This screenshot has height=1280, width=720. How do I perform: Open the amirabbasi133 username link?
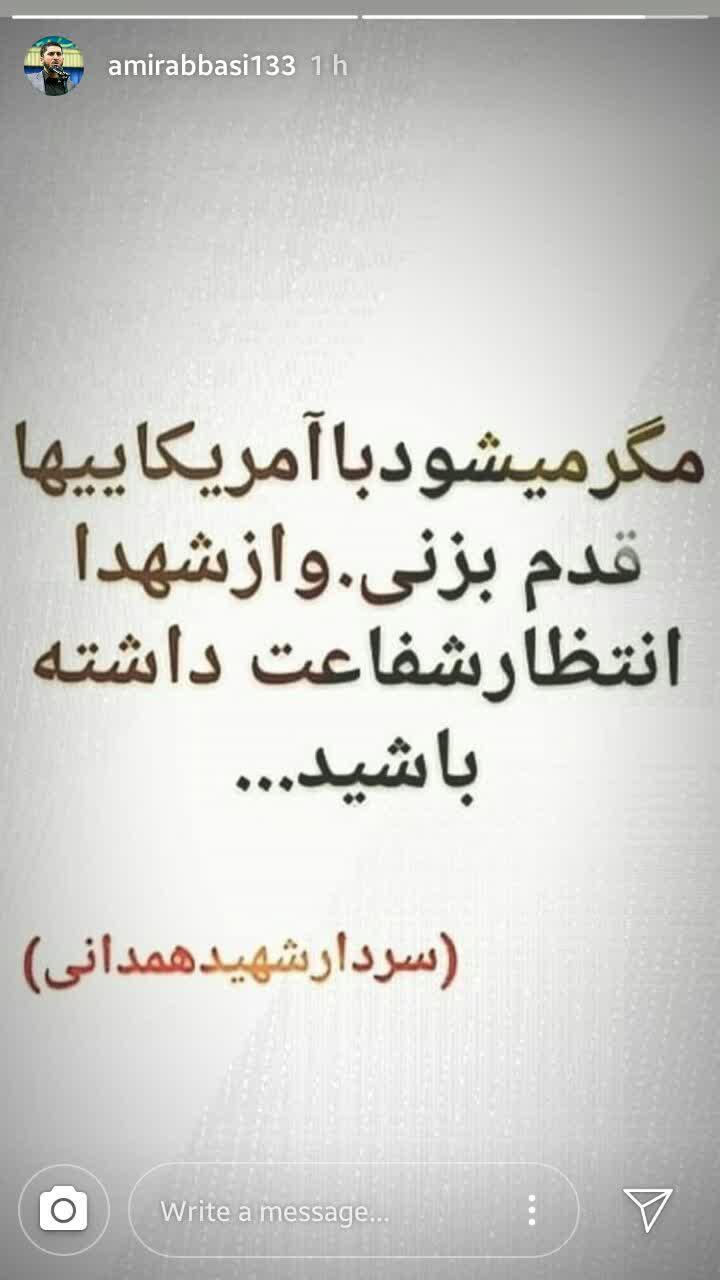(x=202, y=66)
